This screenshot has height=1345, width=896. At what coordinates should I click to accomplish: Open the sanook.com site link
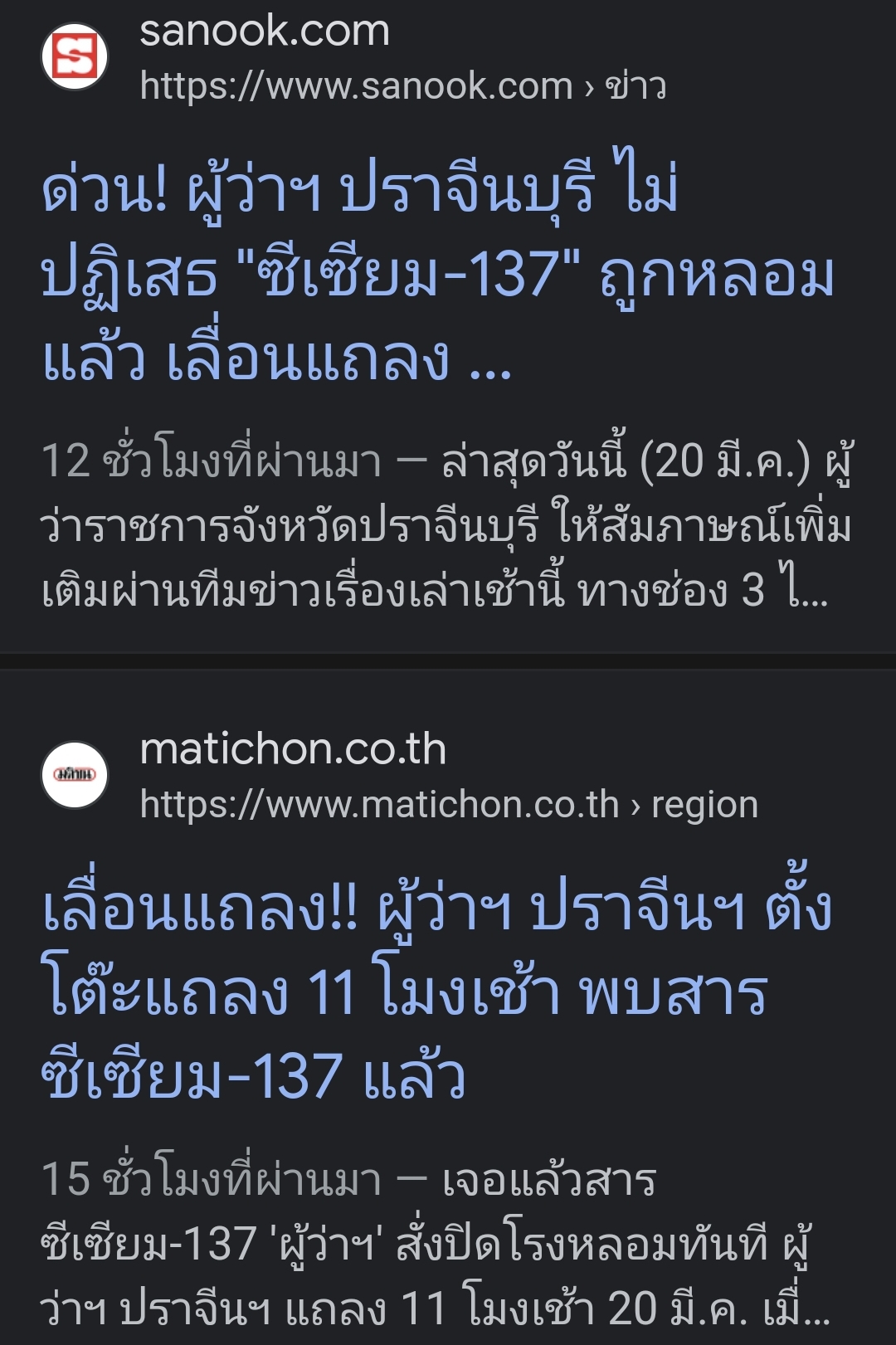(265, 33)
